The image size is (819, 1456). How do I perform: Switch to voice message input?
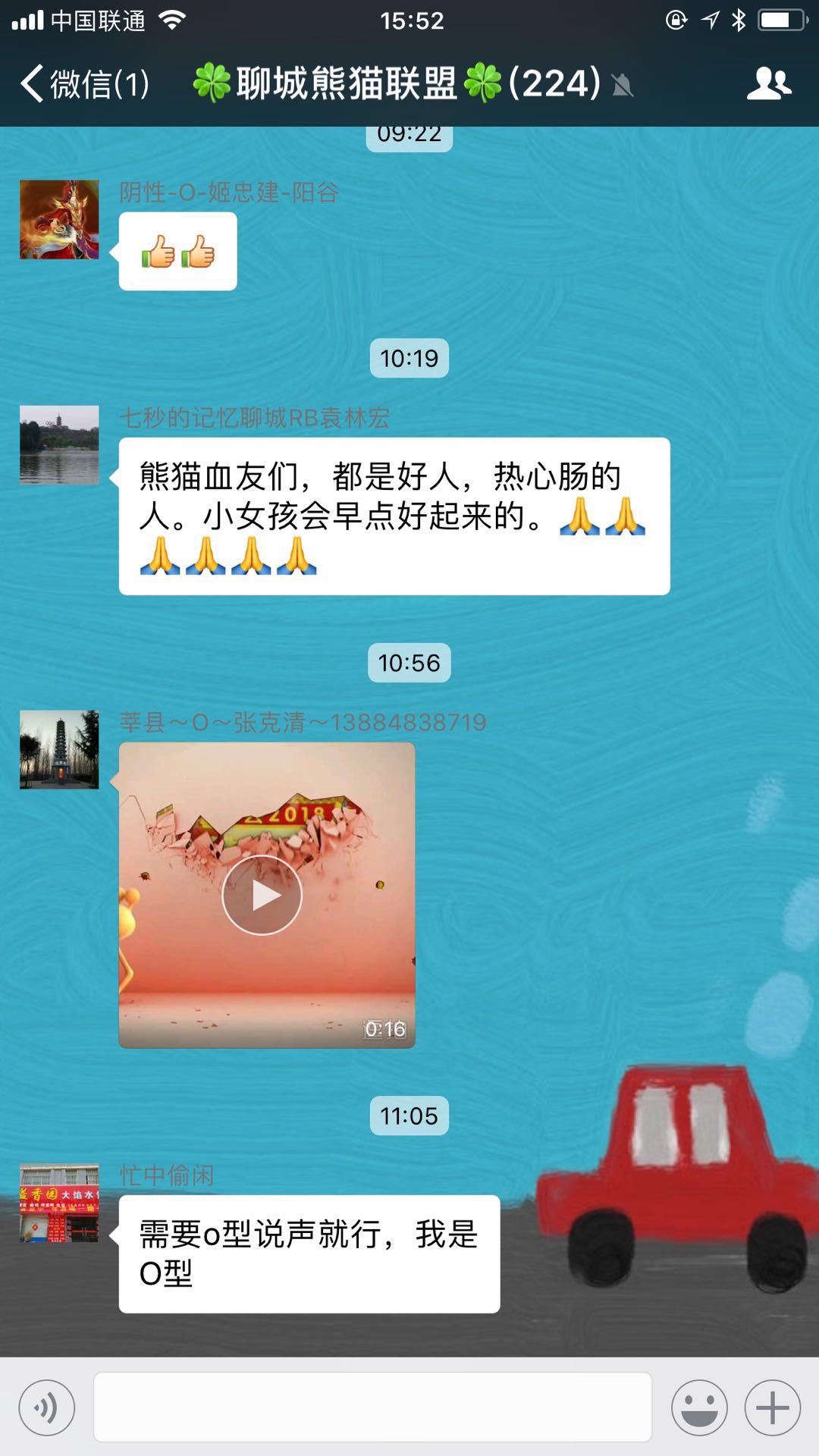tap(47, 1407)
